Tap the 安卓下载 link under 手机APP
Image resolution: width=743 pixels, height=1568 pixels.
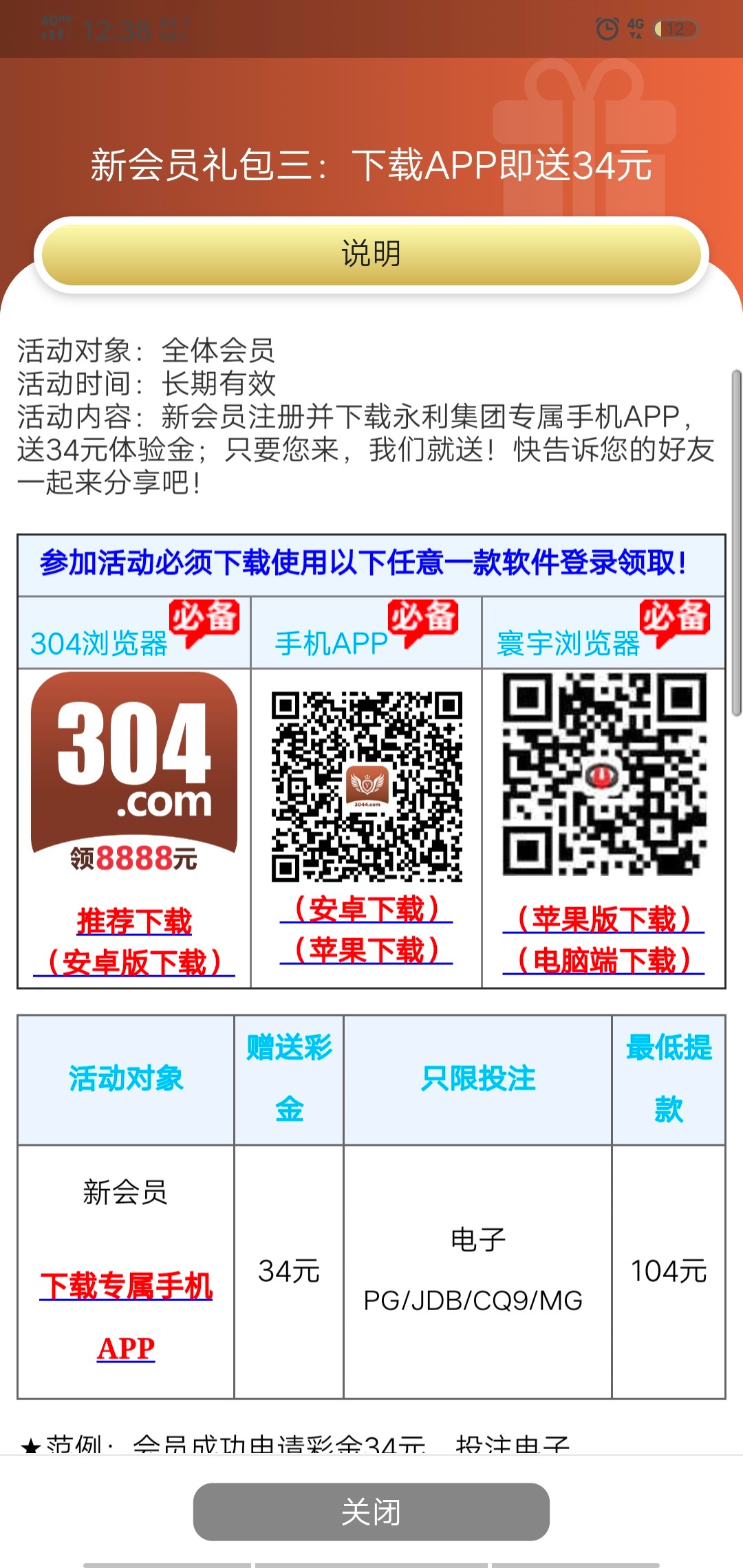click(x=366, y=909)
